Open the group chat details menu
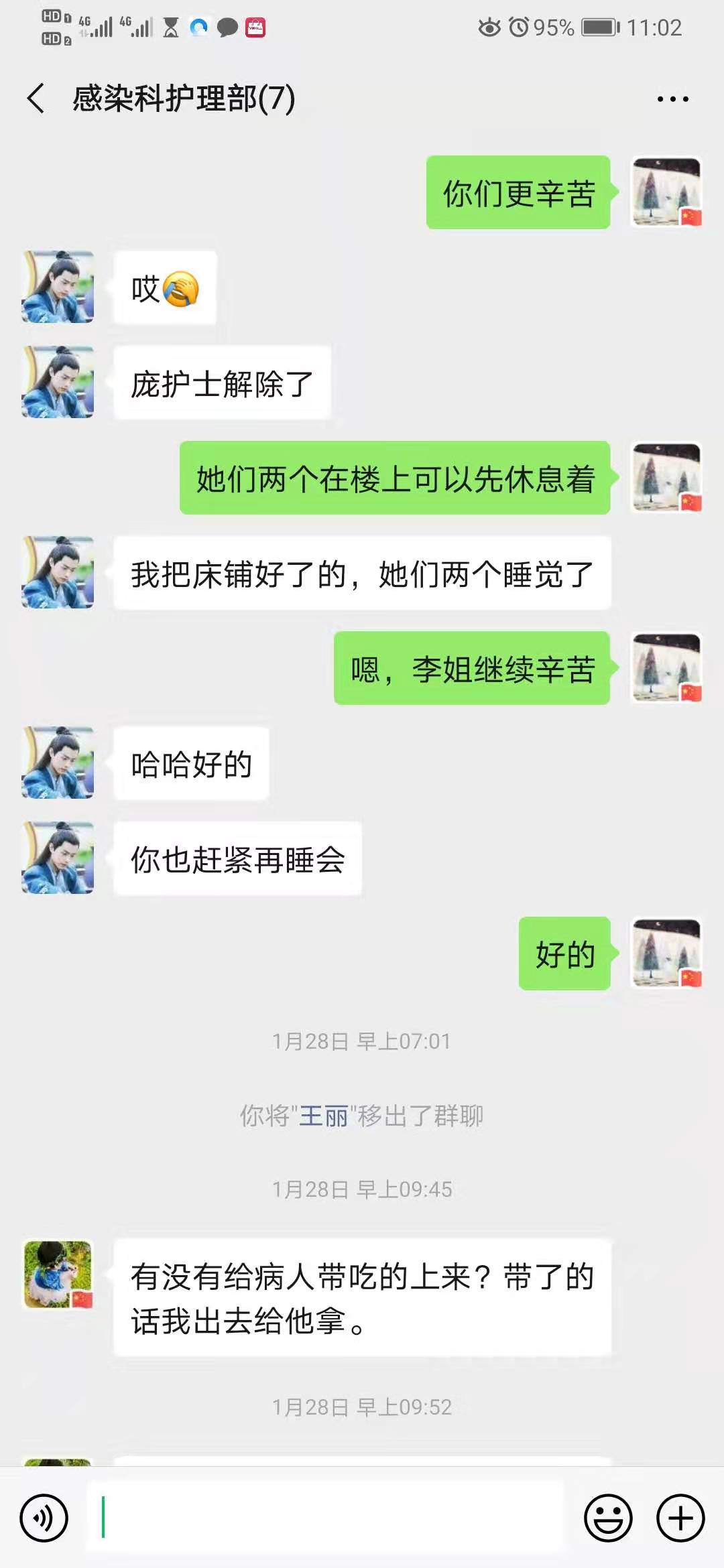Image resolution: width=724 pixels, height=1568 pixels. point(672,99)
